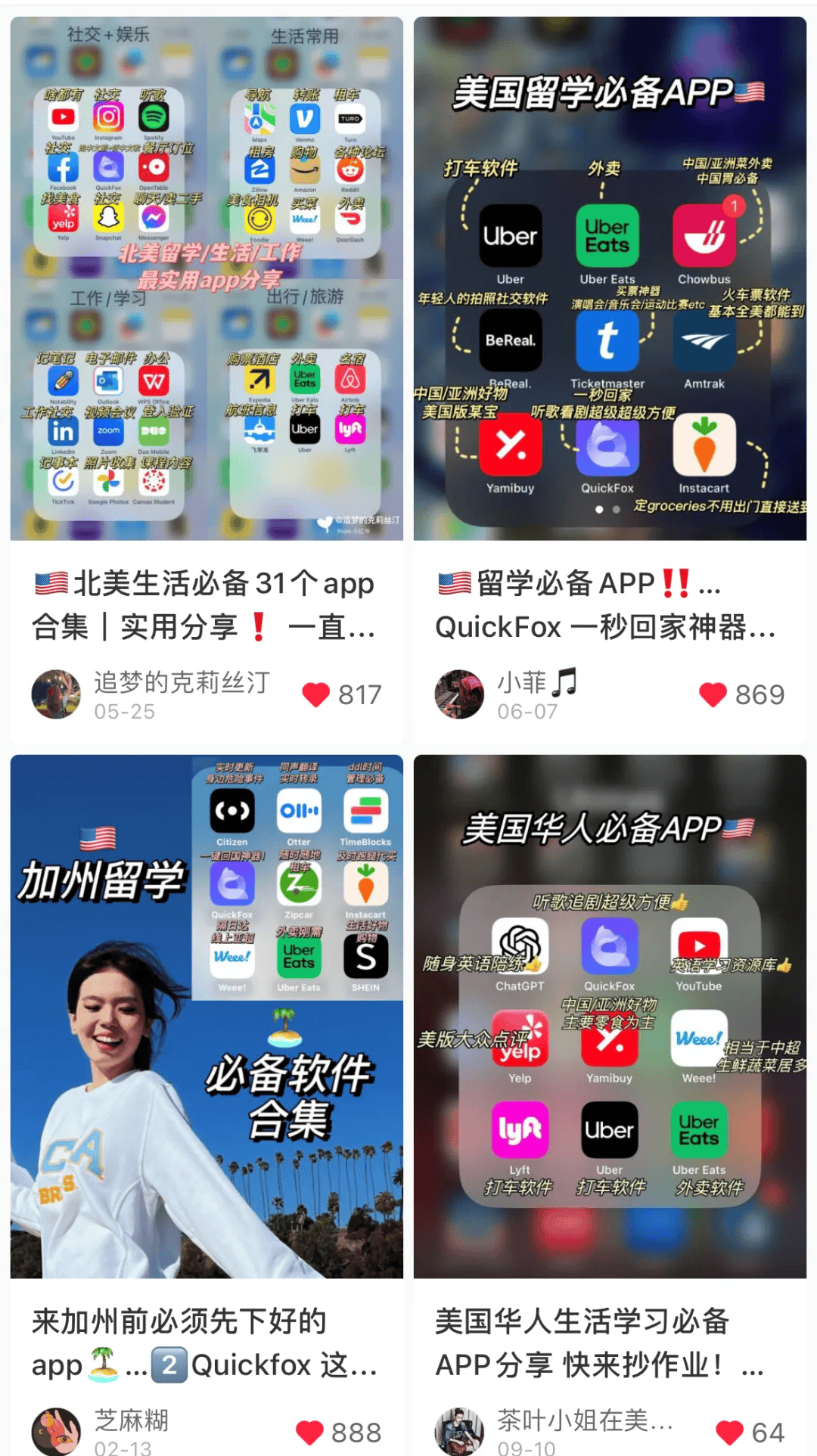Open the Ticketmaster icon labeled 买票神器

607,340
